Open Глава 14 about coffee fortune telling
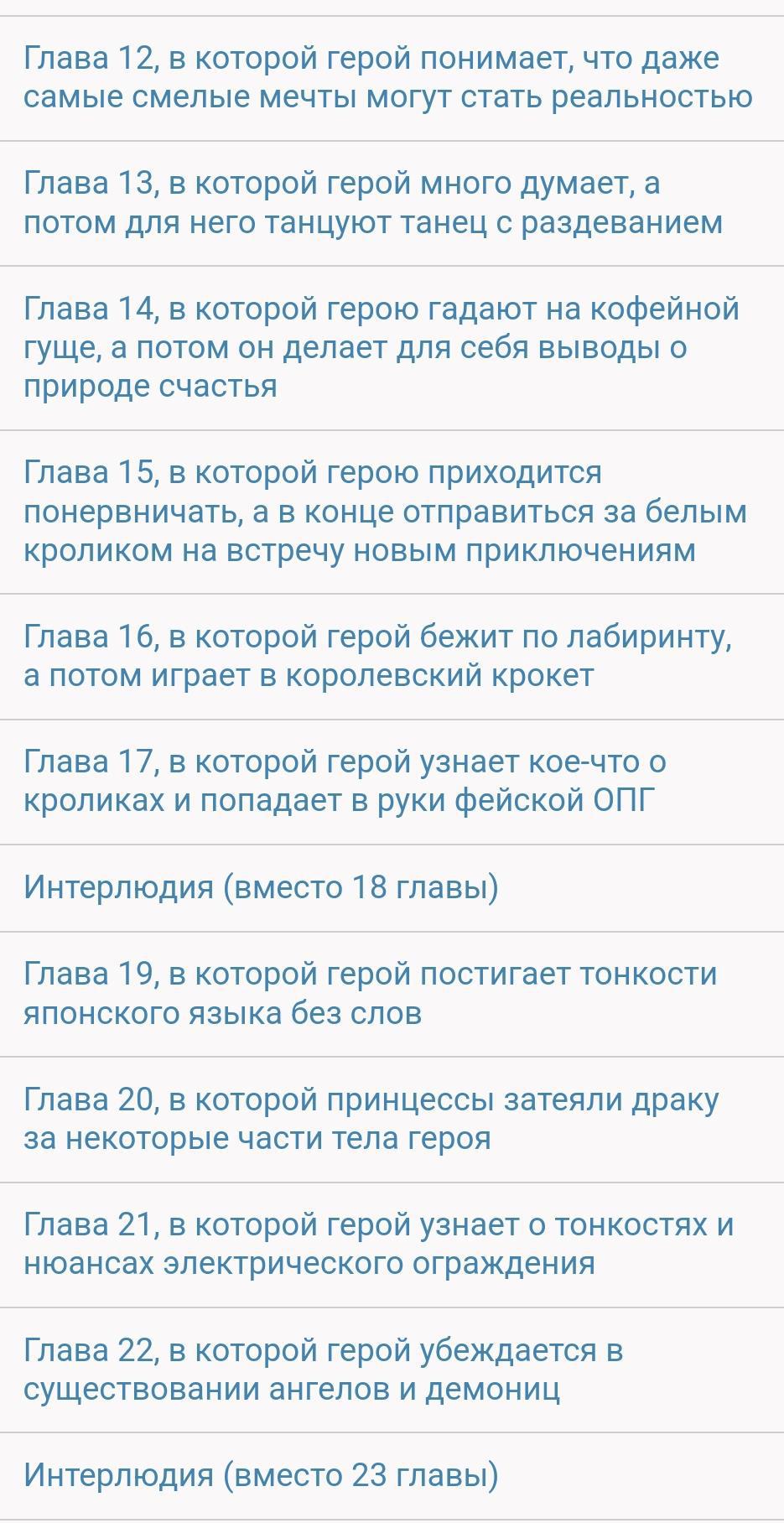This screenshot has height=1523, width=784. [382, 347]
